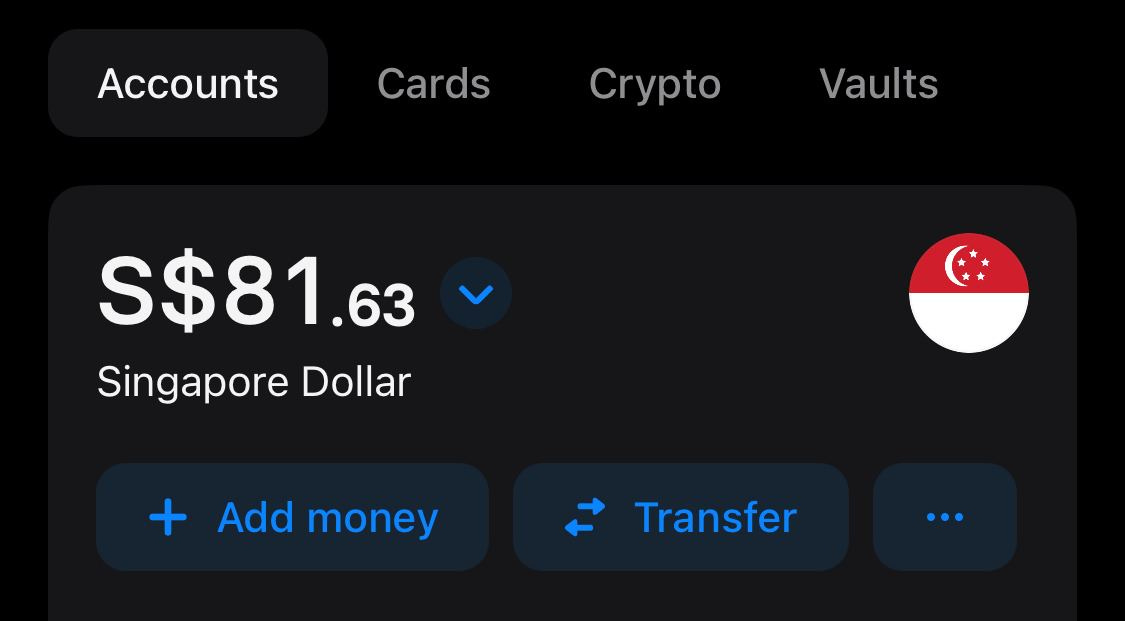This screenshot has width=1125, height=621.
Task: Switch to the Cards tab
Action: pos(433,84)
